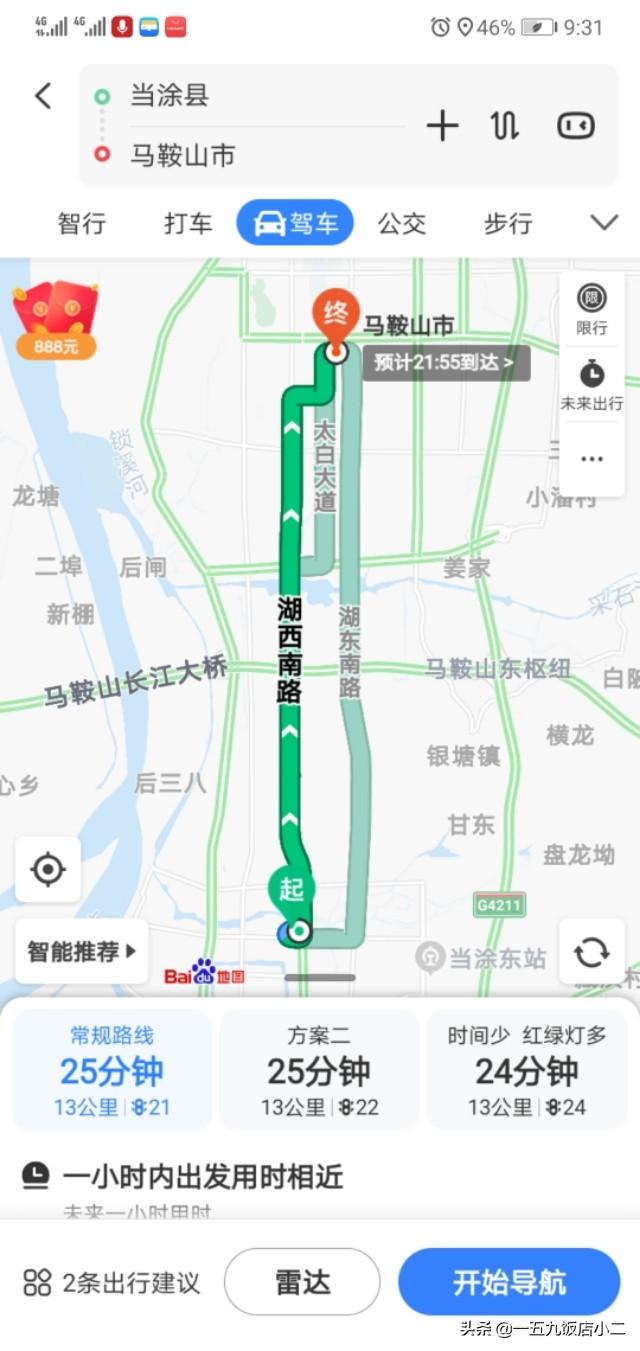Add a waypoint with the plus icon
The width and height of the screenshot is (640, 1351).
[442, 126]
